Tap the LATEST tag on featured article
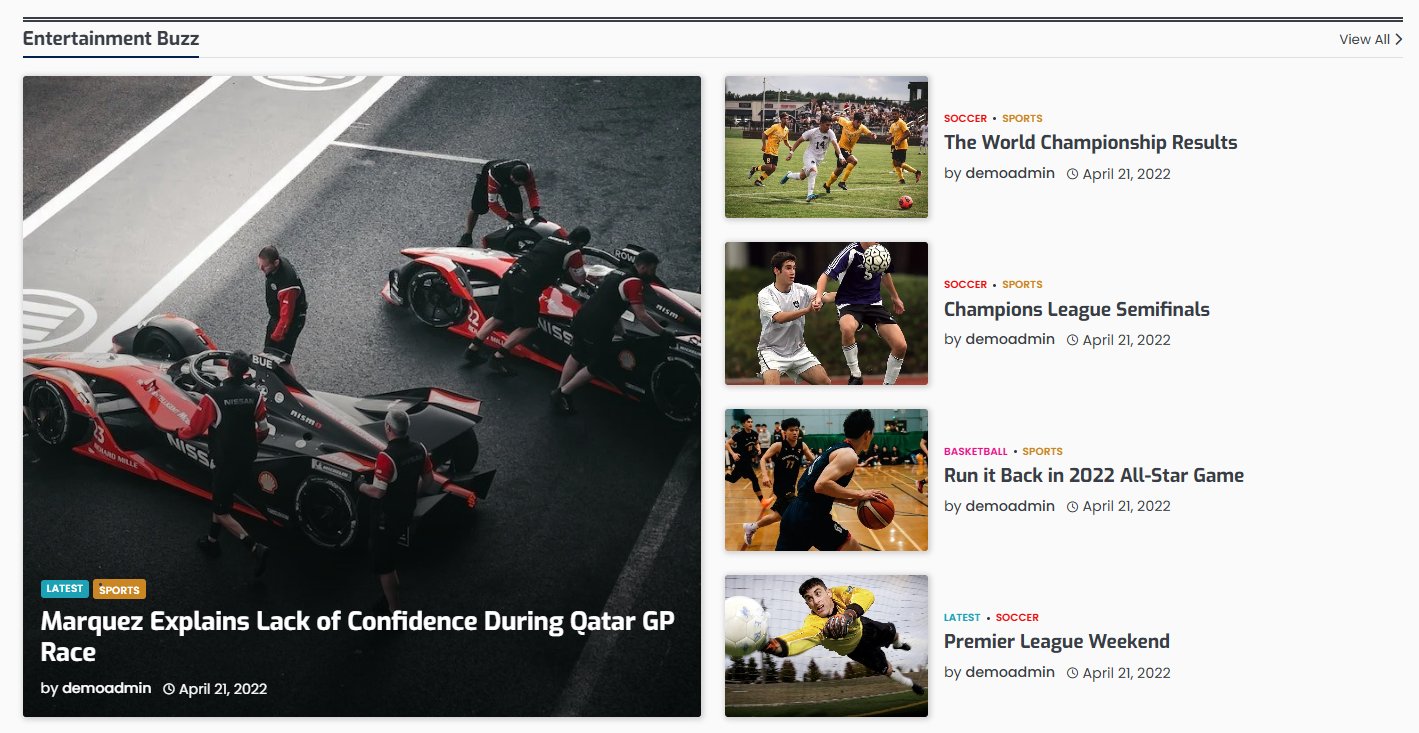The width and height of the screenshot is (1419, 733). [65, 589]
